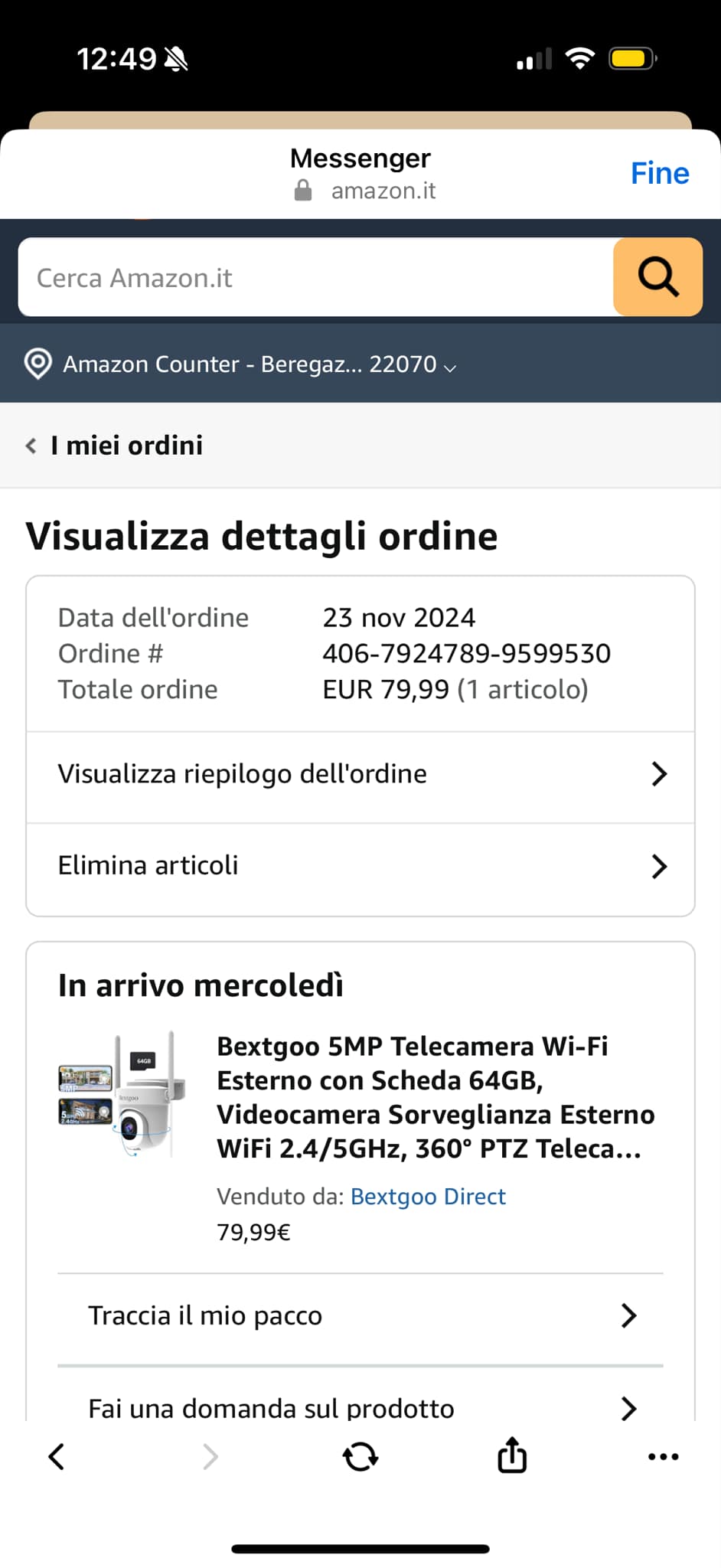721x1568 pixels.
Task: Tap the orange search magnifier button
Action: [657, 277]
